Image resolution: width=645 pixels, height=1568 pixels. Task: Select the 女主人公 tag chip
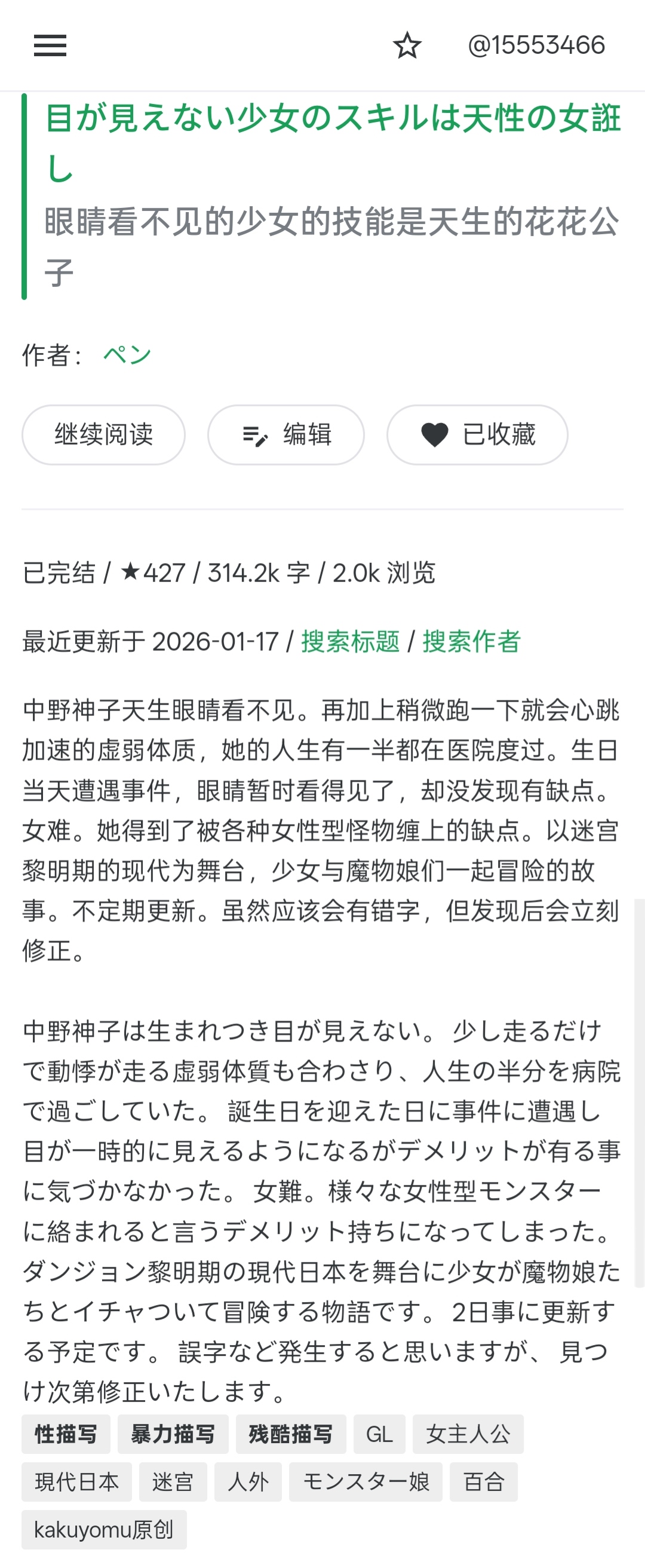click(468, 1434)
